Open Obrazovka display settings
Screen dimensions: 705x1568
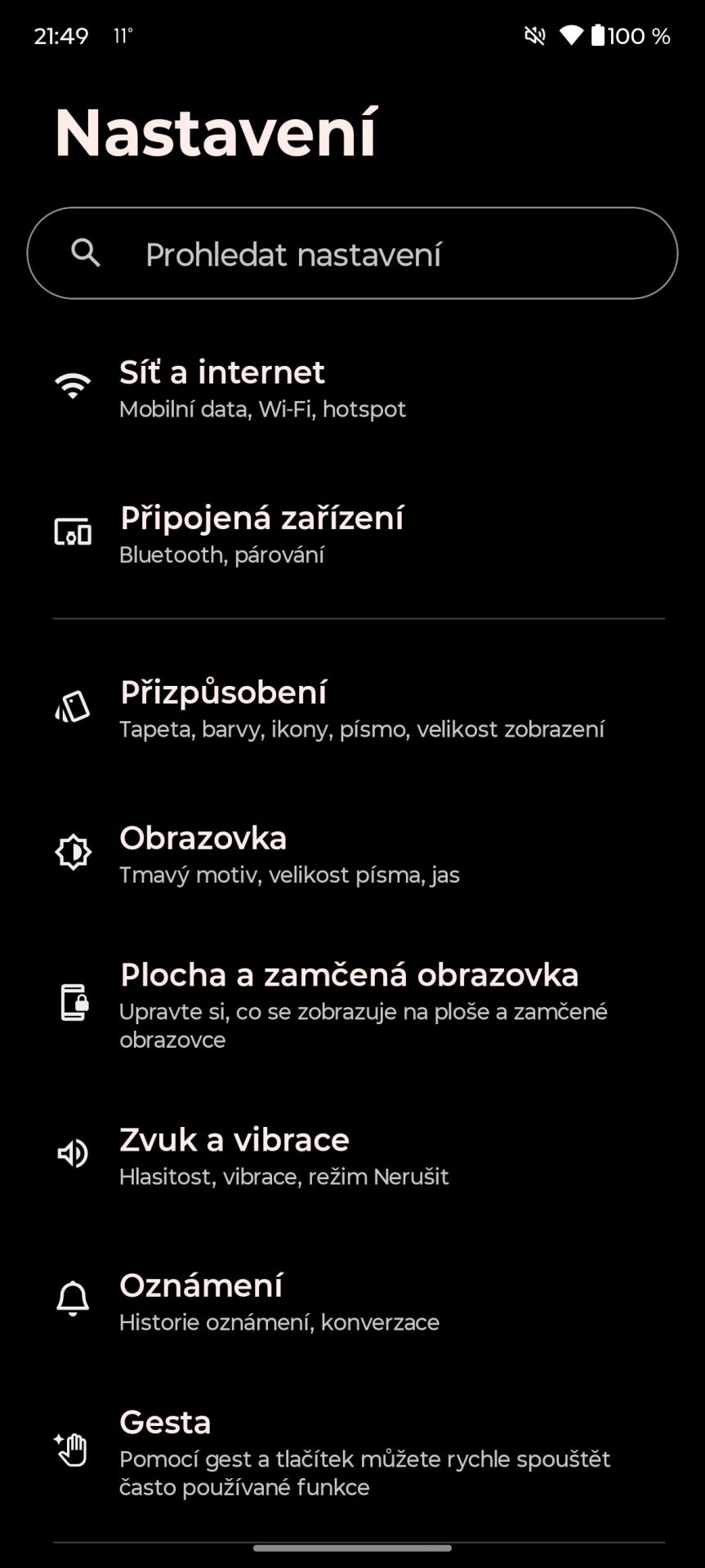pos(352,853)
